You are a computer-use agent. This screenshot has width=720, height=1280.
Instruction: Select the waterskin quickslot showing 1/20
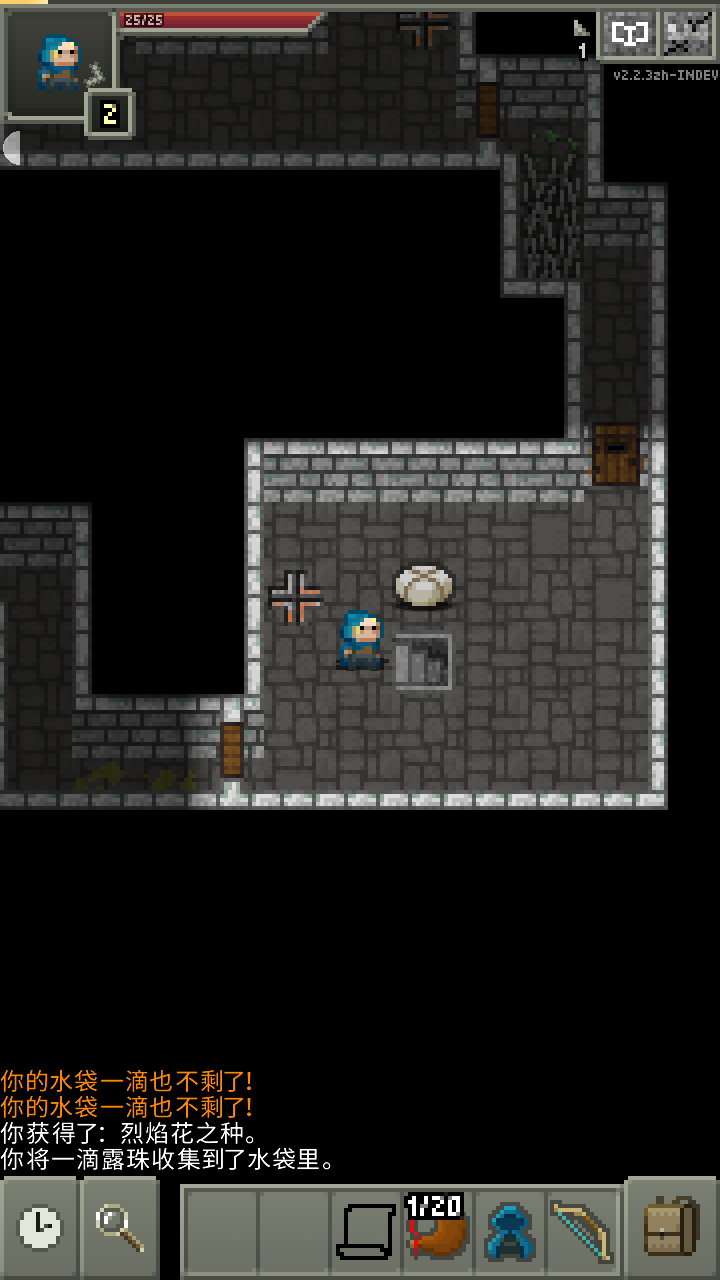click(437, 1228)
